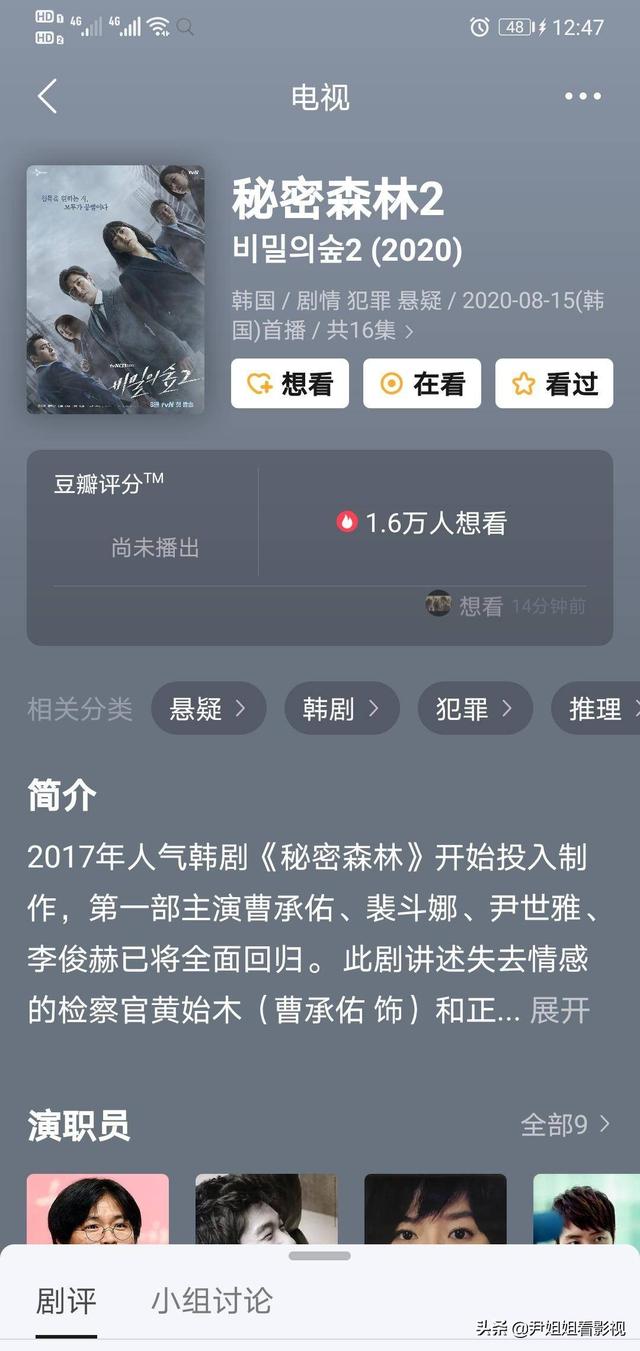This screenshot has width=640, height=1351.
Task: Open the first cast member with glasses
Action: tap(97, 1210)
